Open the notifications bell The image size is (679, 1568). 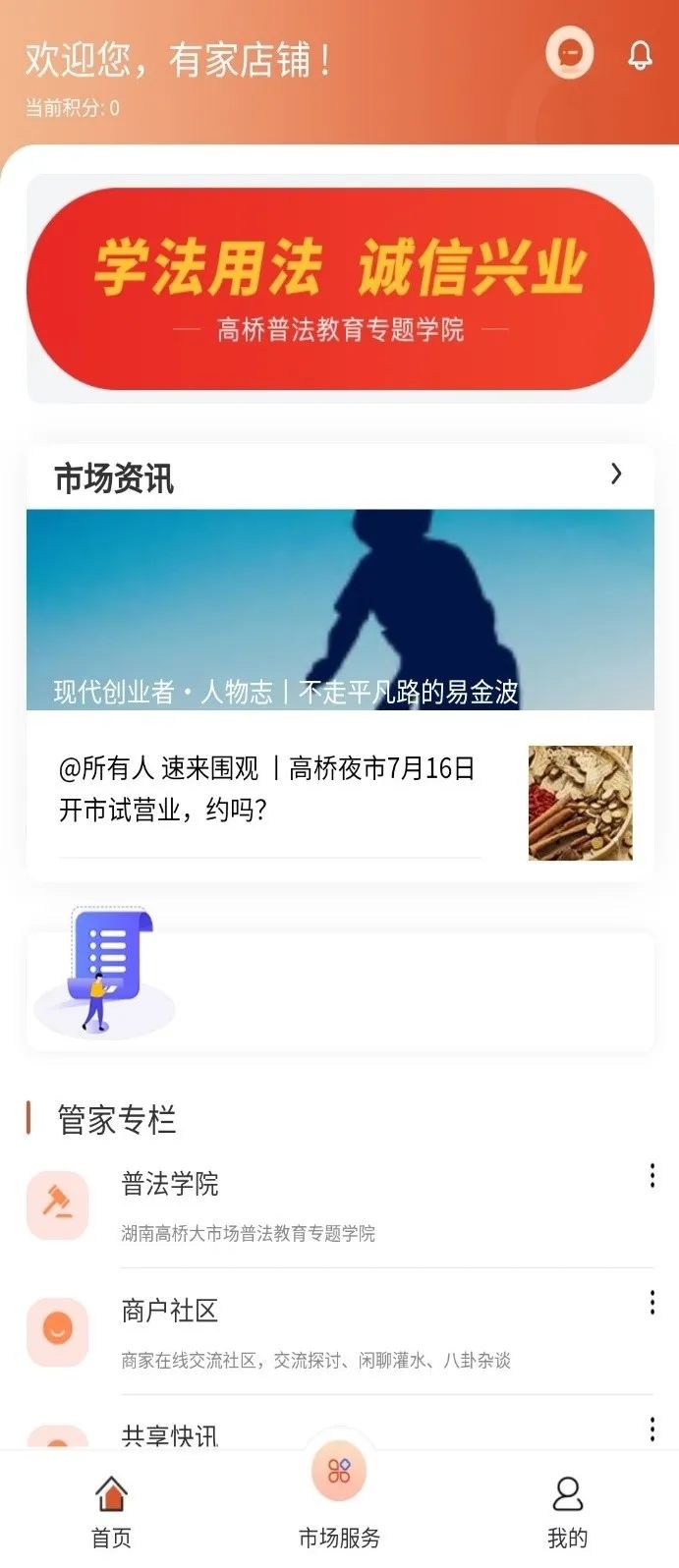click(x=640, y=55)
